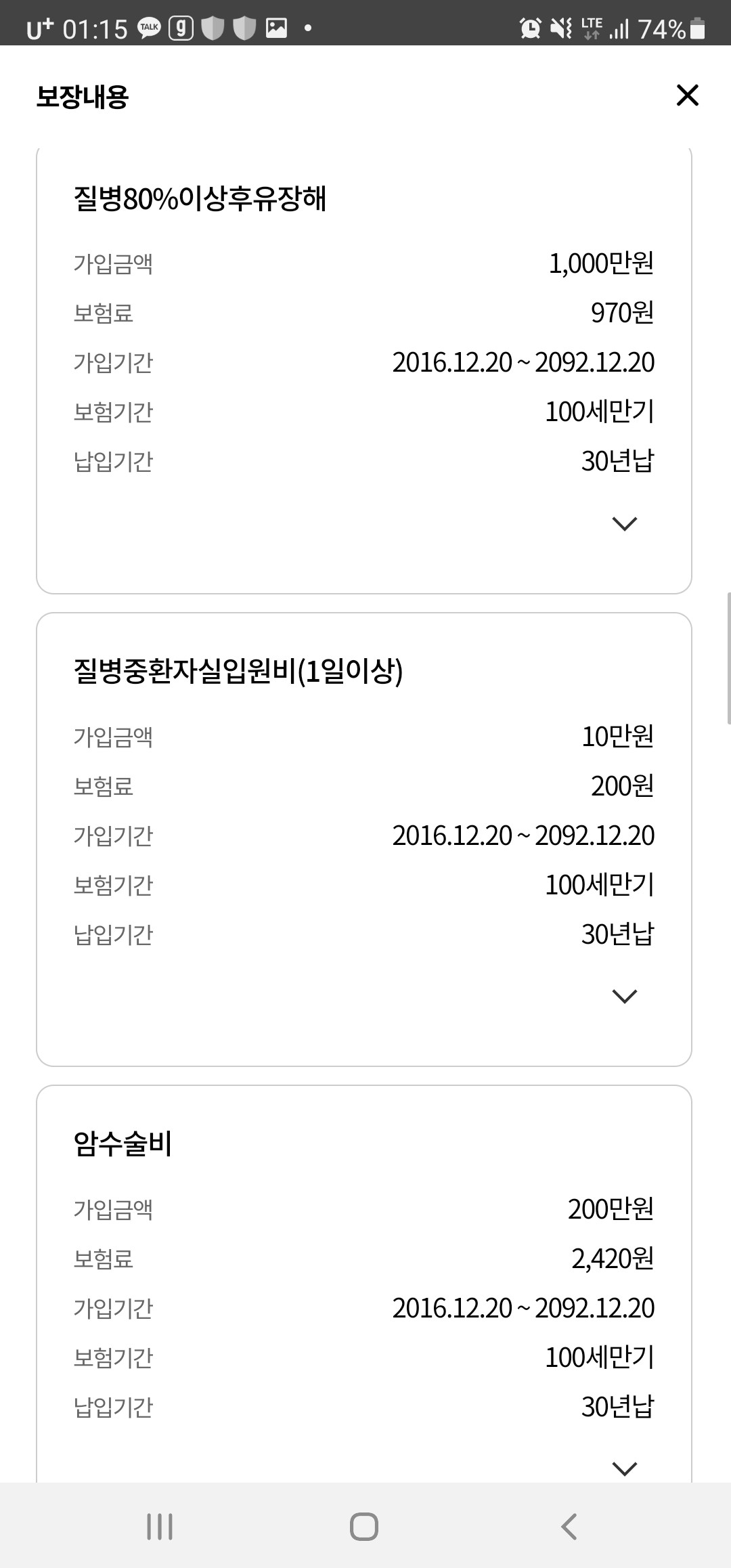Expand details for 질병80%이상후유장해
Screen dimensions: 731x1568
tap(624, 523)
